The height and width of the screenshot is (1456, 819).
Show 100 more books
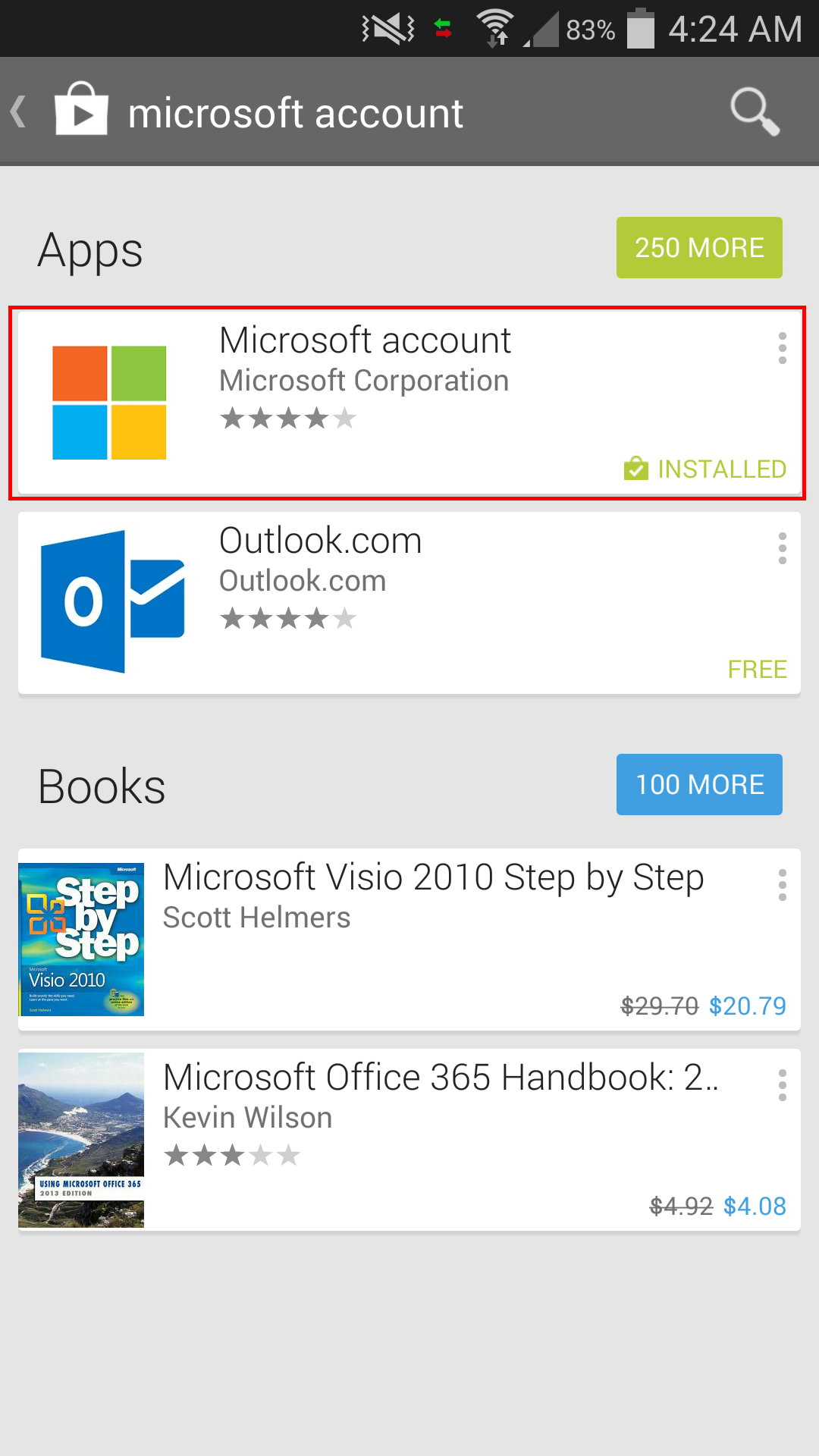coord(699,784)
